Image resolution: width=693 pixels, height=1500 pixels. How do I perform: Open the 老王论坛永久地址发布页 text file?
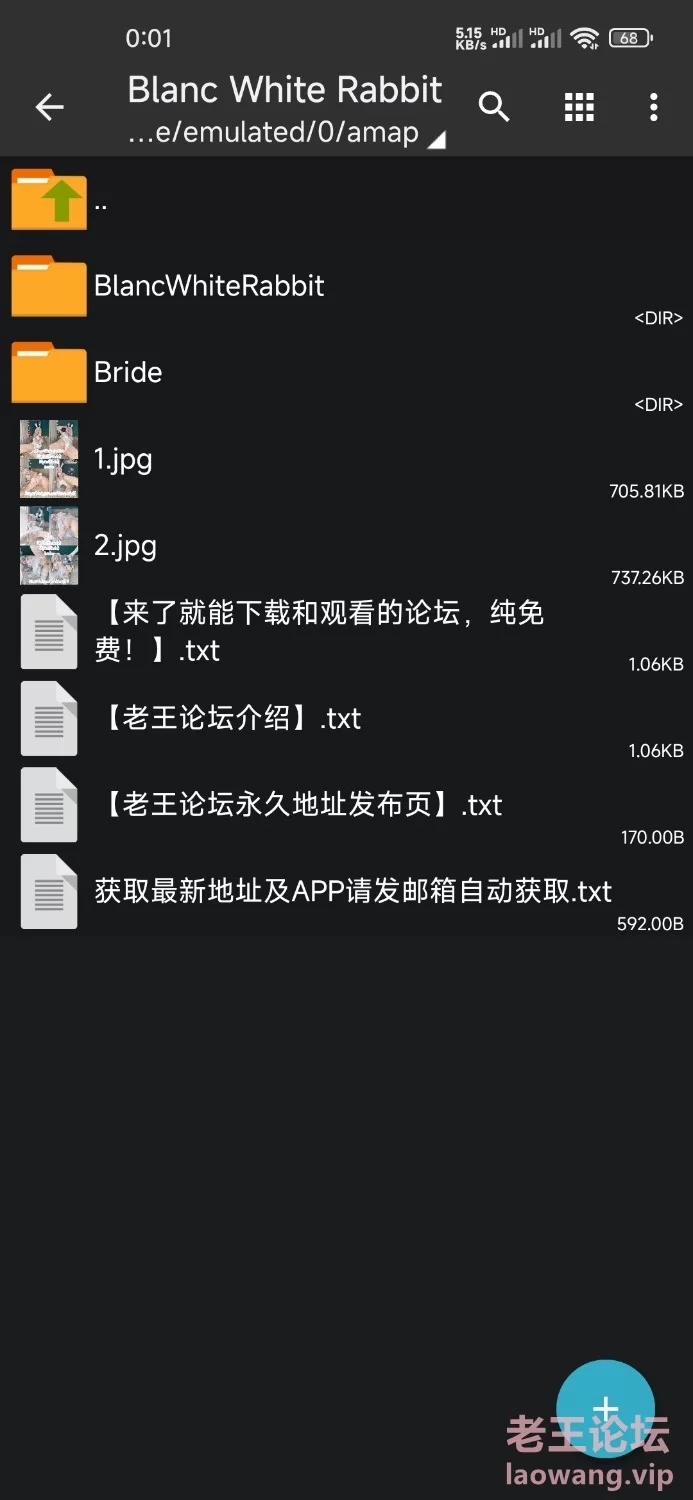pos(298,805)
